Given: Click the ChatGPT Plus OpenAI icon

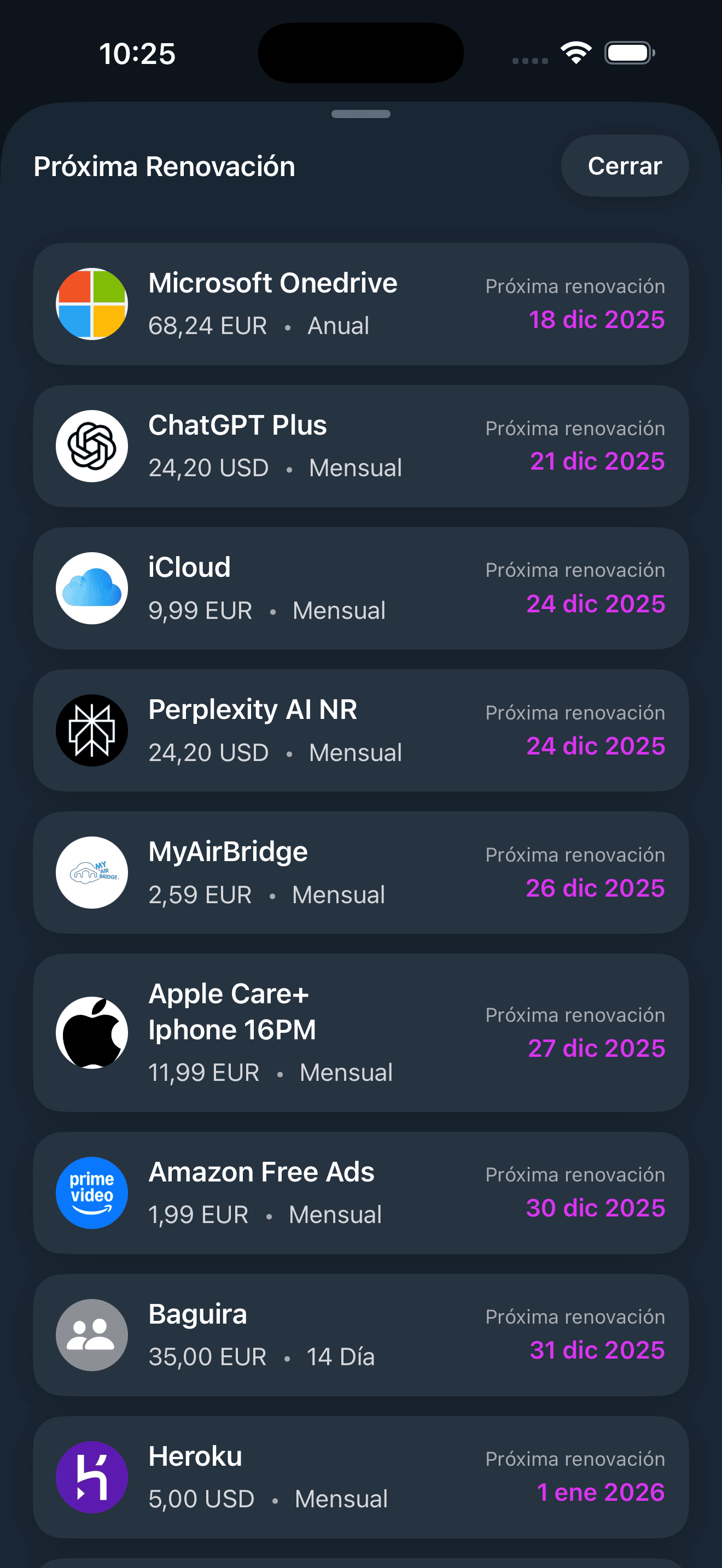Looking at the screenshot, I should click(x=91, y=446).
